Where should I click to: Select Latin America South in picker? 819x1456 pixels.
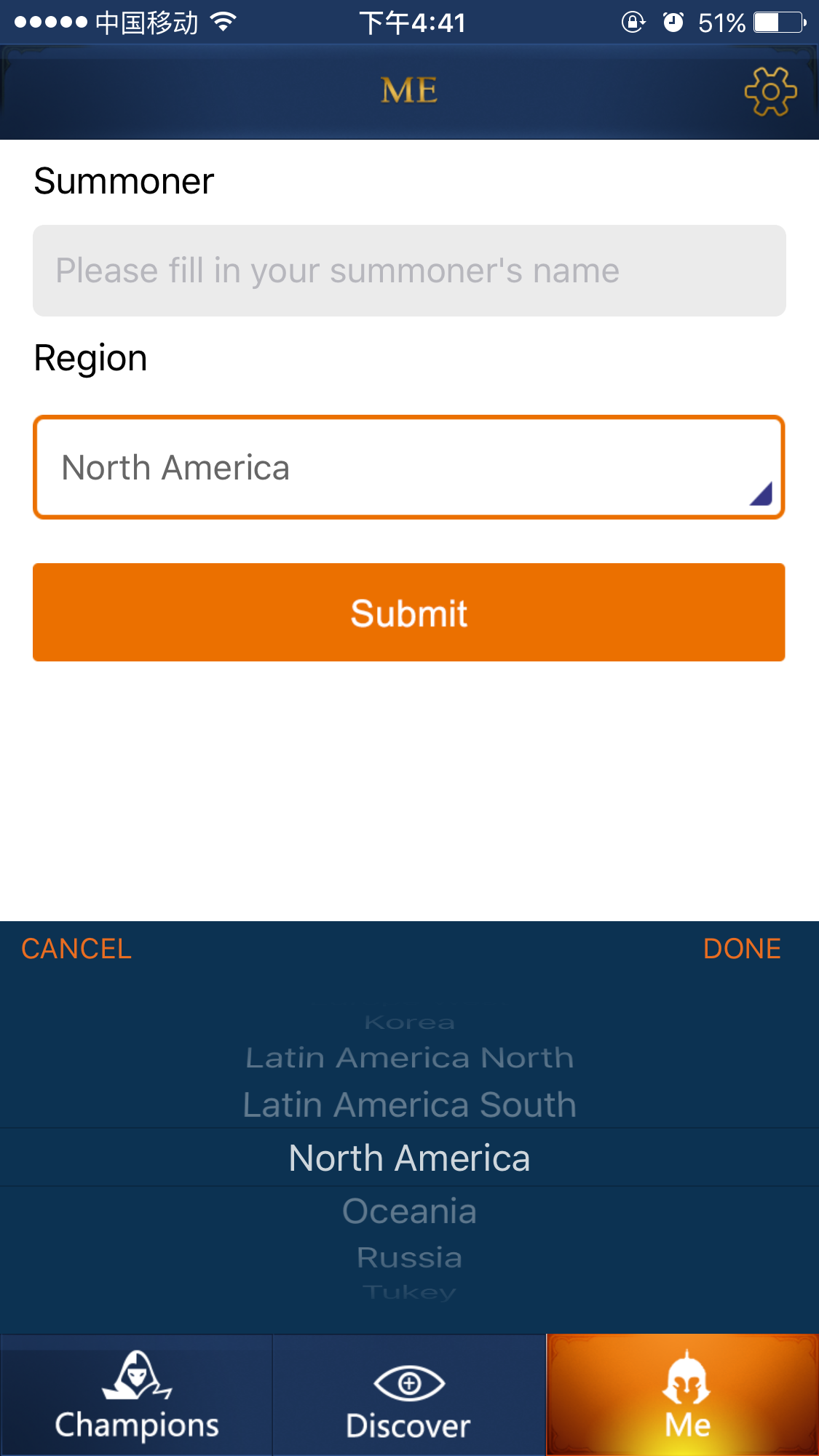(x=409, y=1105)
